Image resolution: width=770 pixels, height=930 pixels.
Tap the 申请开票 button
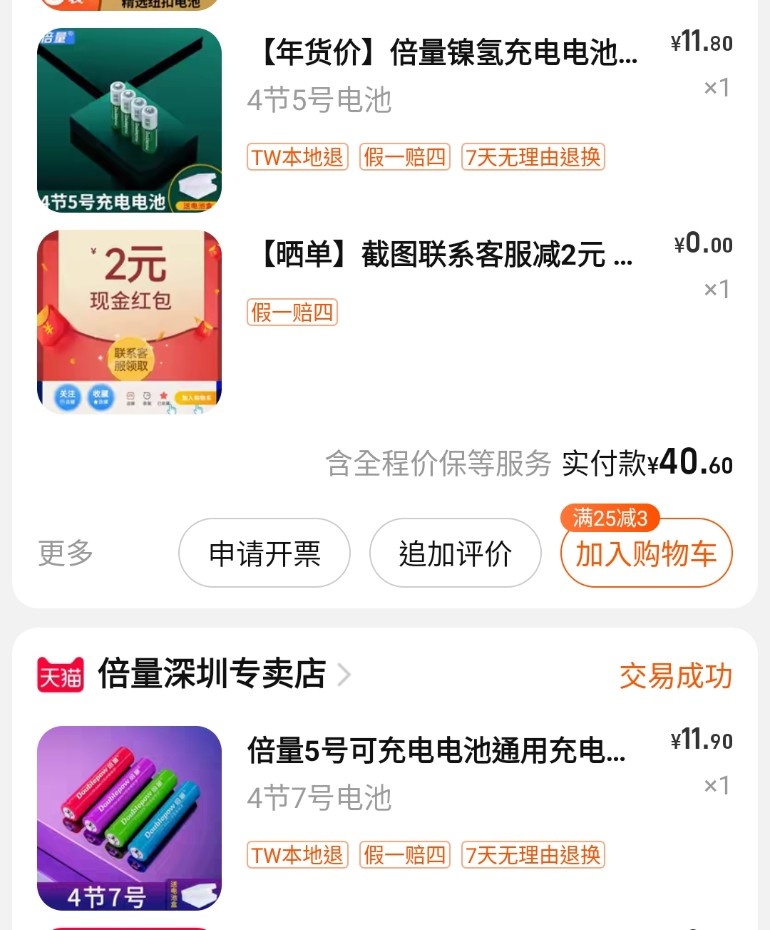point(264,553)
